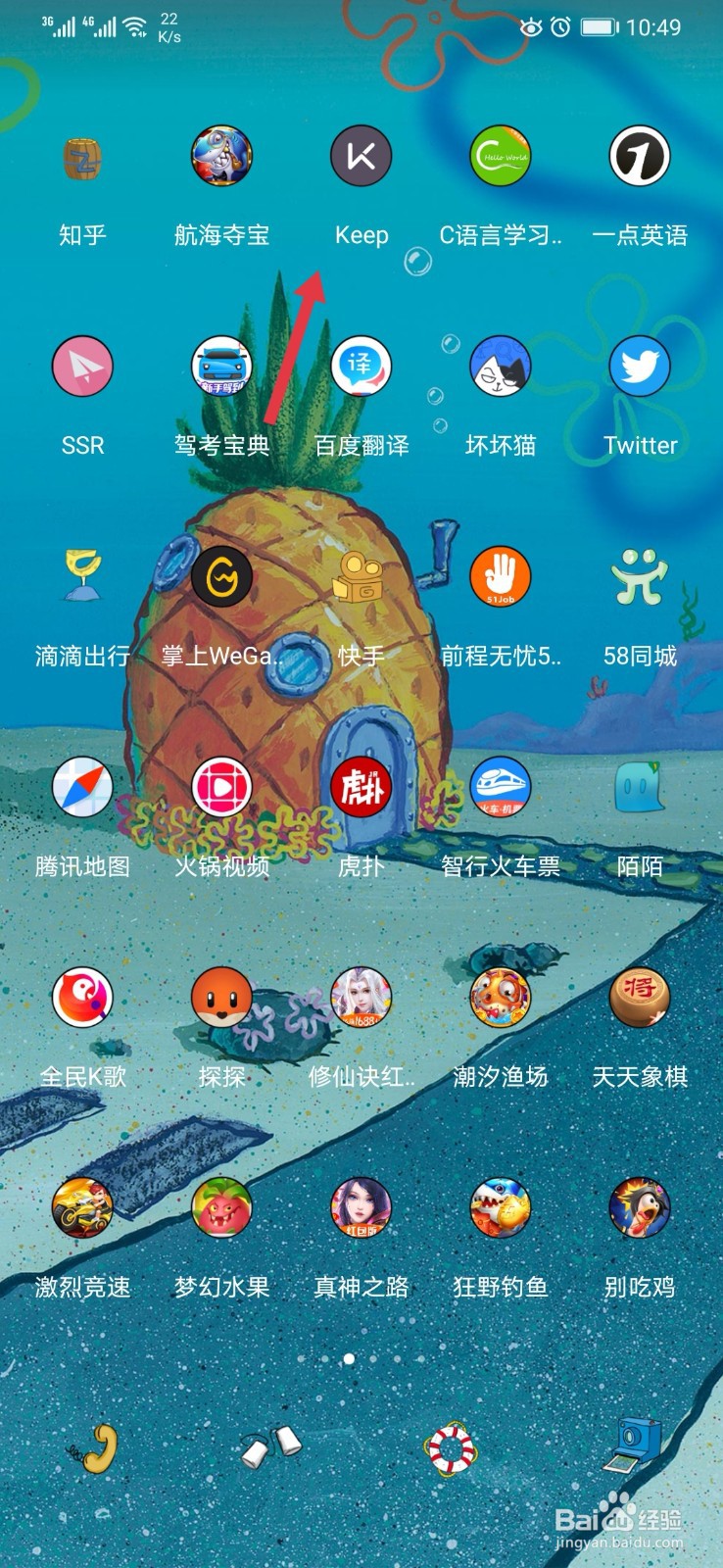Open 前程无忧51Job job search app
Screen dimensions: 723x1568
tap(501, 578)
